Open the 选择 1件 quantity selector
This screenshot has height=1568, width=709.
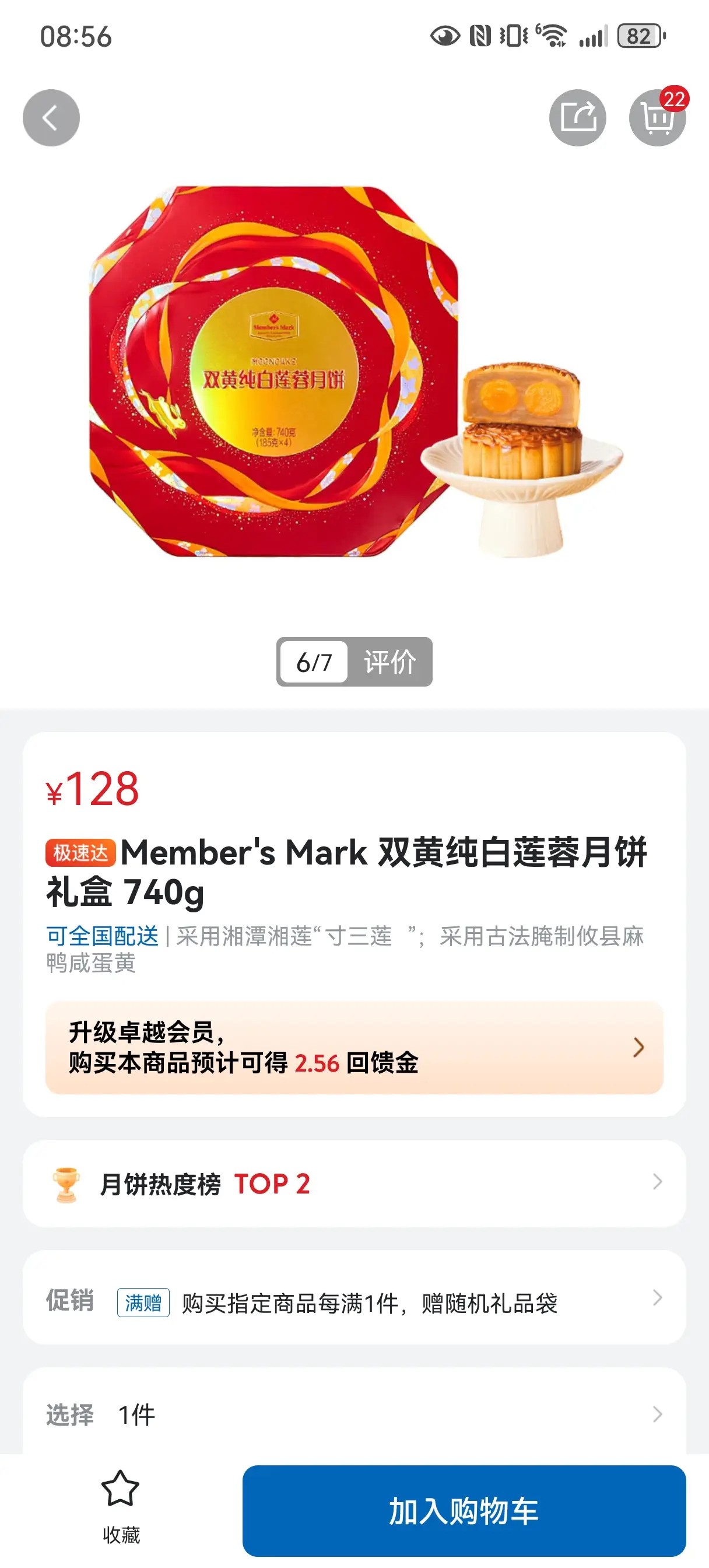[x=354, y=1415]
